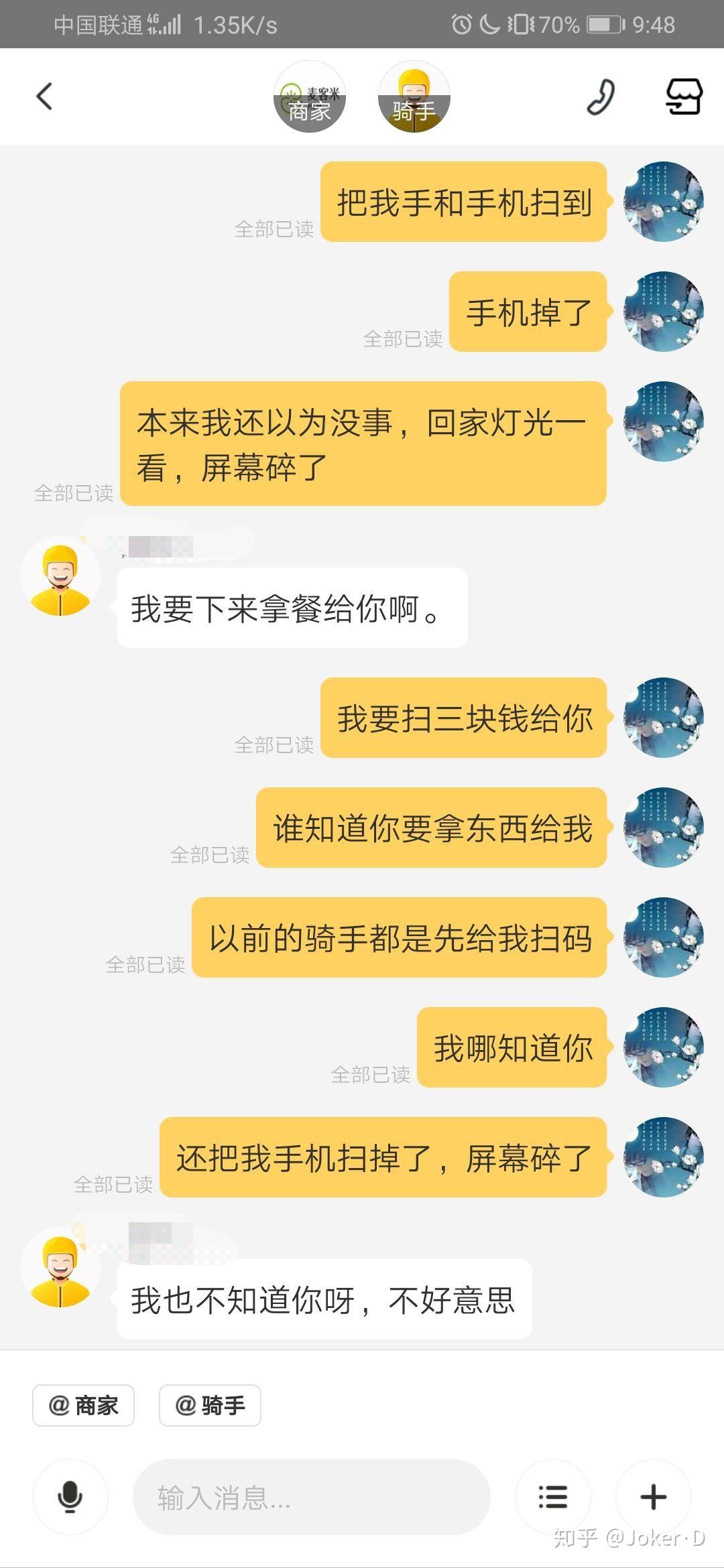
Task: Tap the @ 商家 mention chip
Action: point(83,1405)
